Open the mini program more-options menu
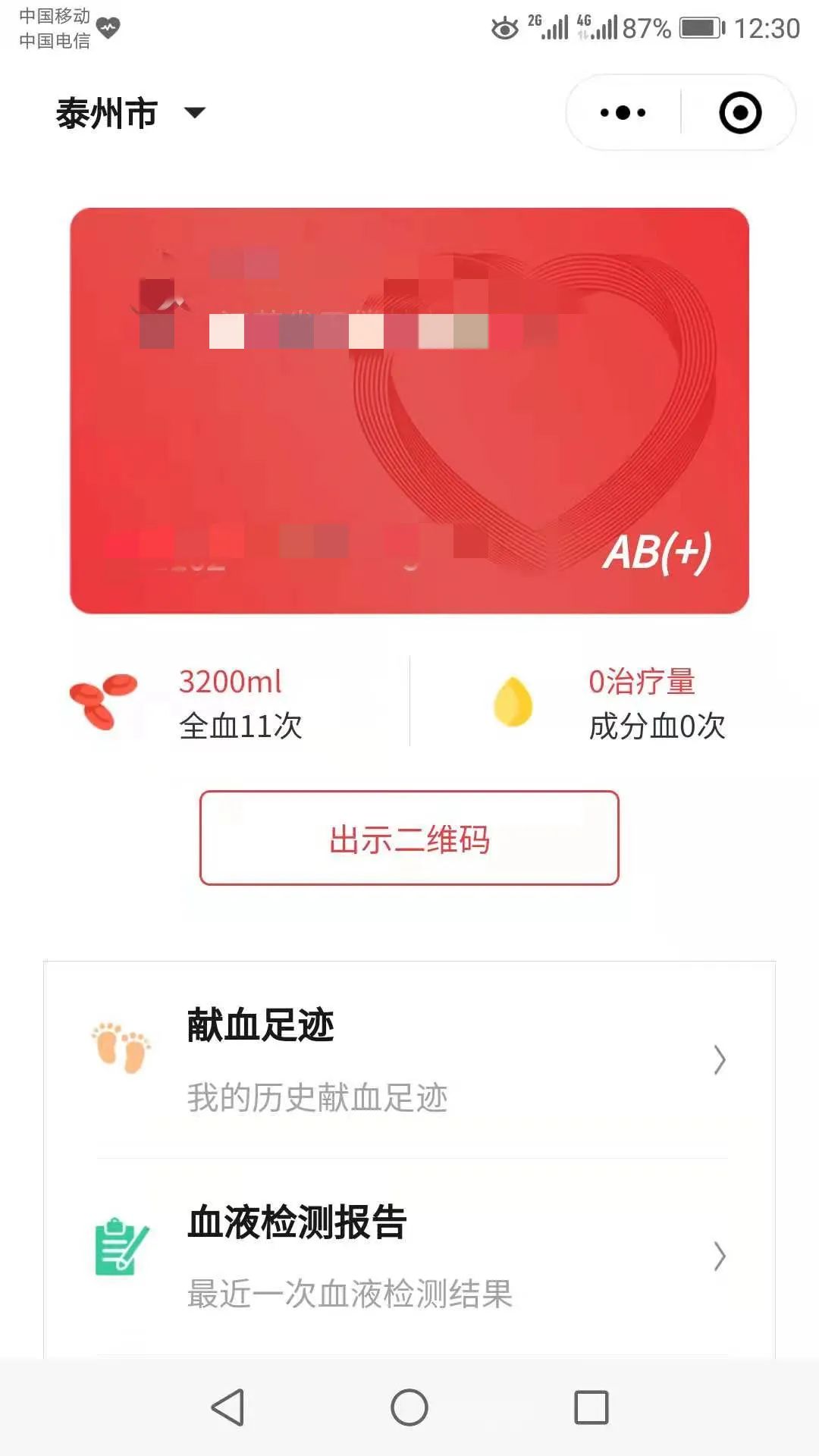This screenshot has width=819, height=1456. 623,113
